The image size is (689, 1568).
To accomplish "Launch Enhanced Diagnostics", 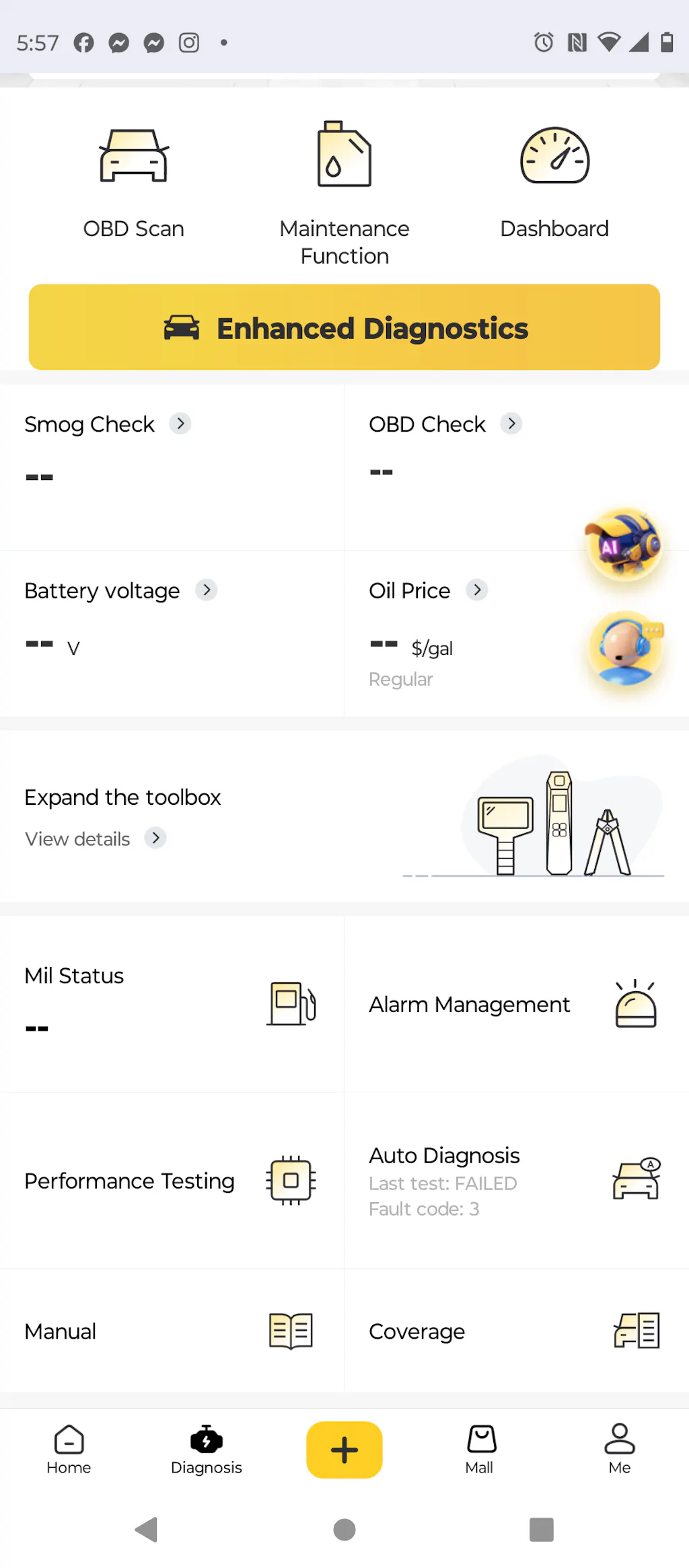I will point(344,327).
